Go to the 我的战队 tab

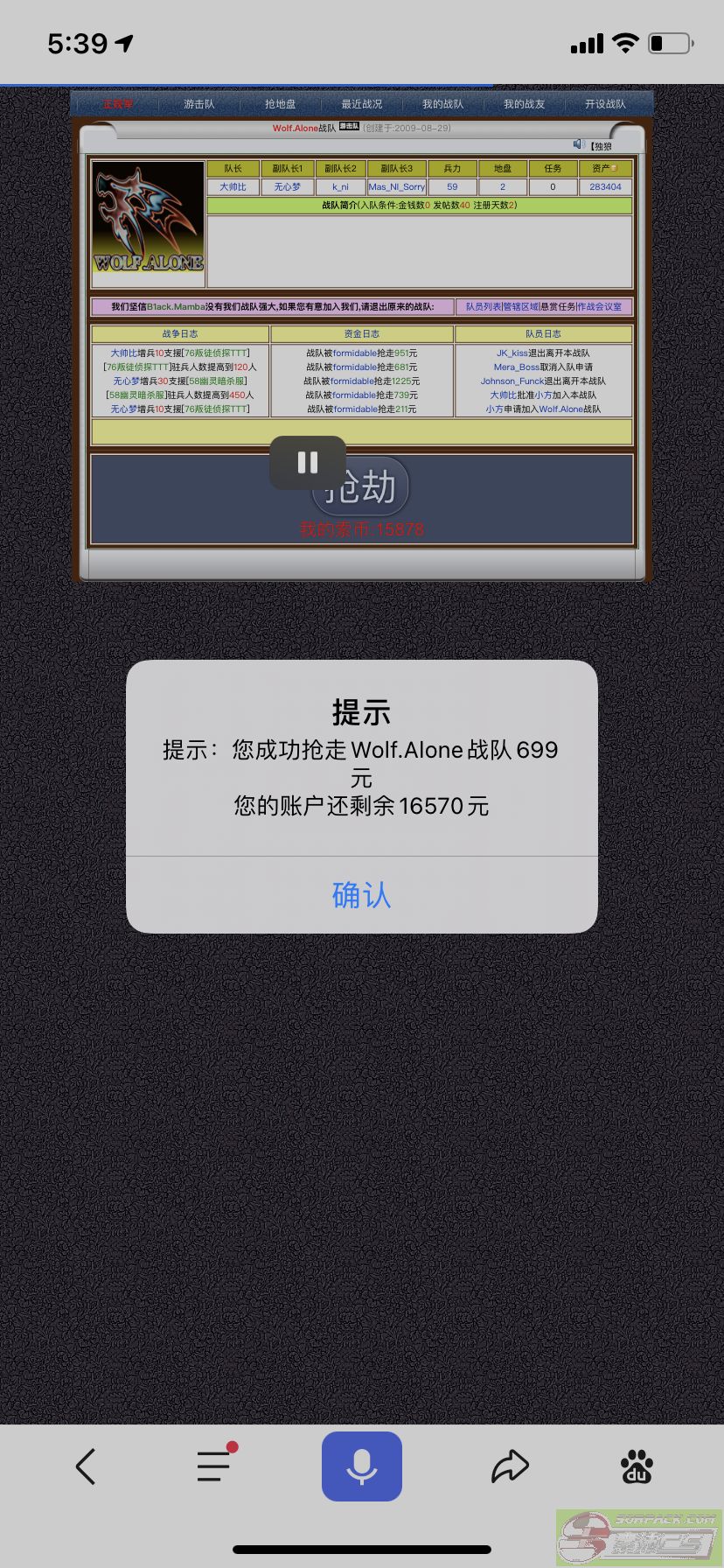(442, 104)
